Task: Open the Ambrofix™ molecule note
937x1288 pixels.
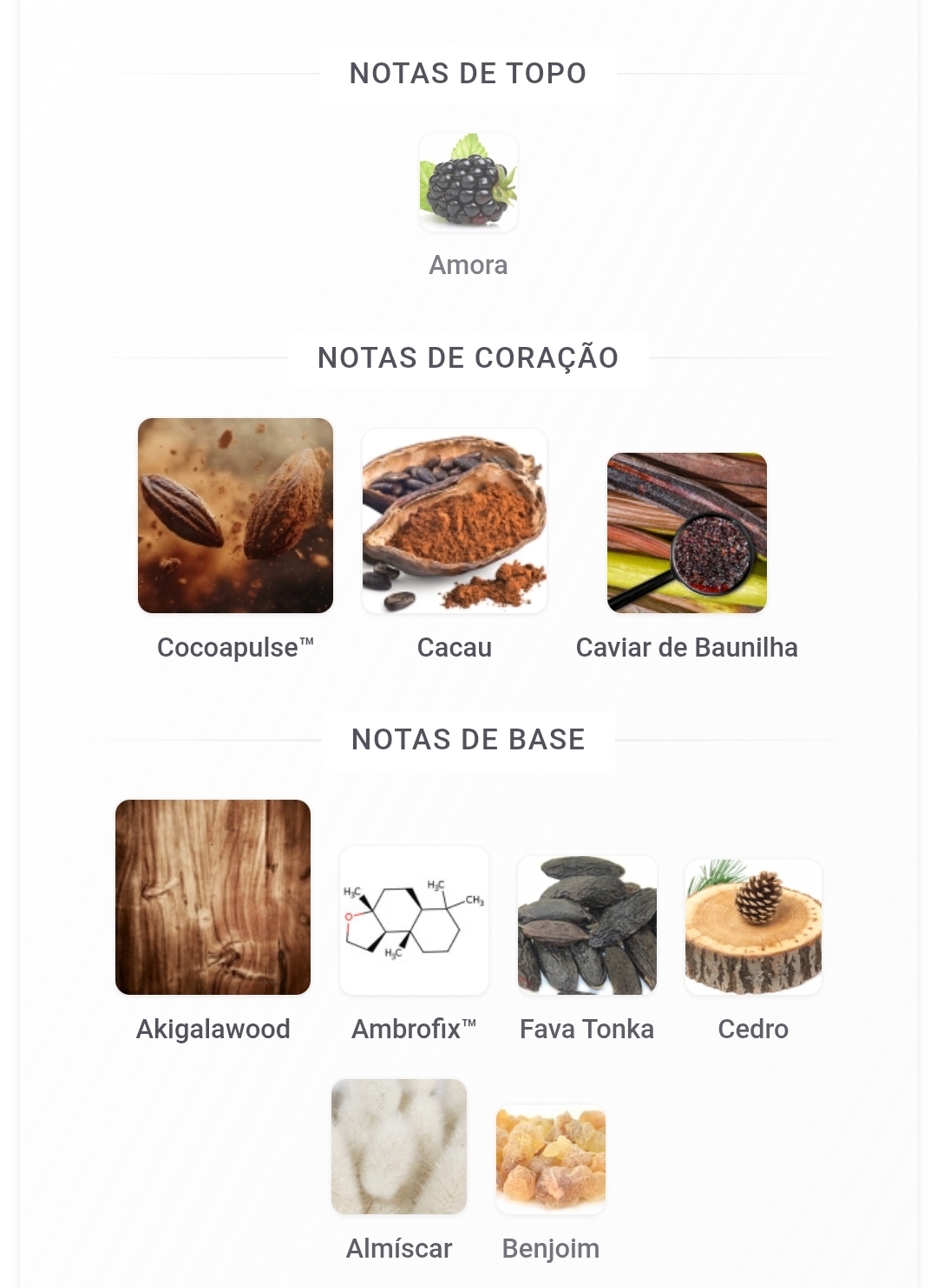Action: coord(414,920)
